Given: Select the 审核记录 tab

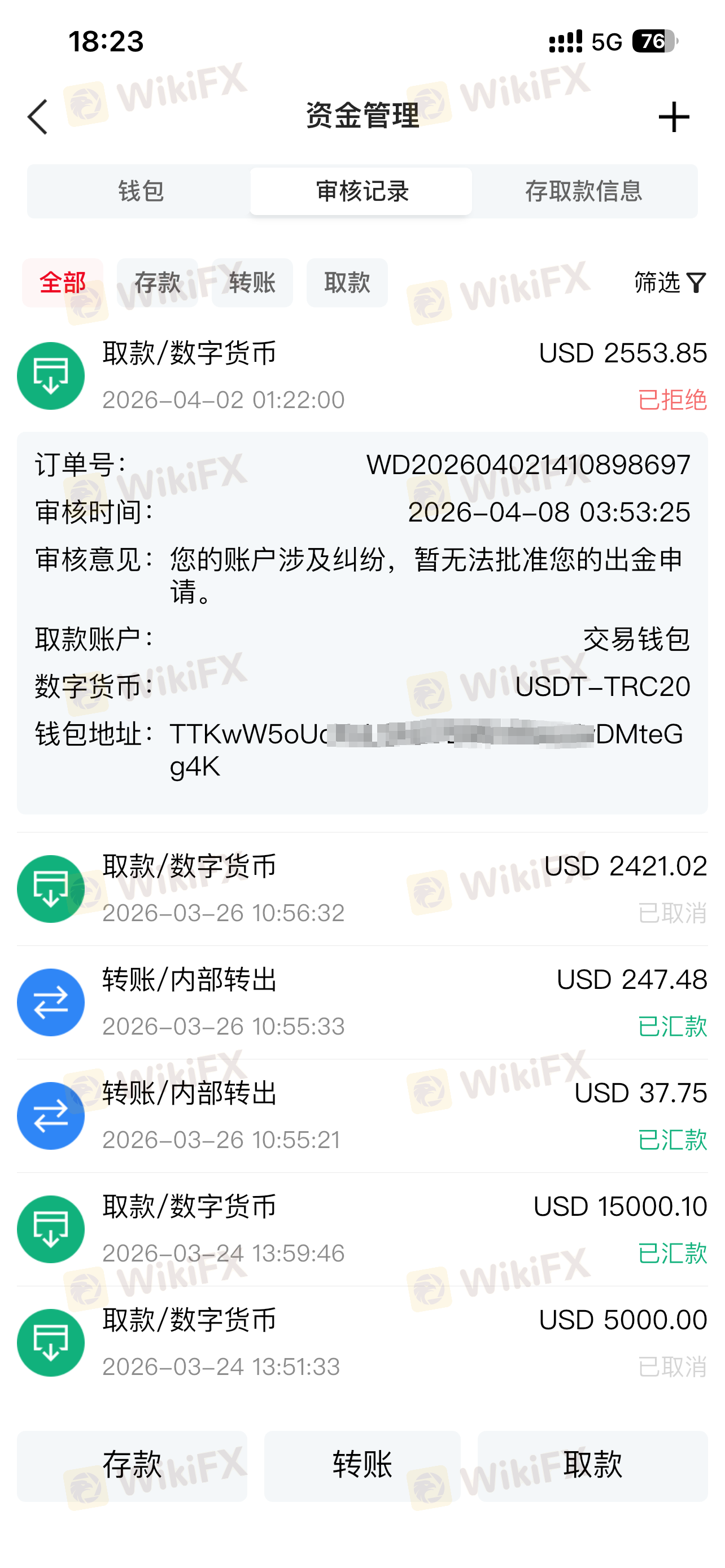Looking at the screenshot, I should tap(361, 191).
